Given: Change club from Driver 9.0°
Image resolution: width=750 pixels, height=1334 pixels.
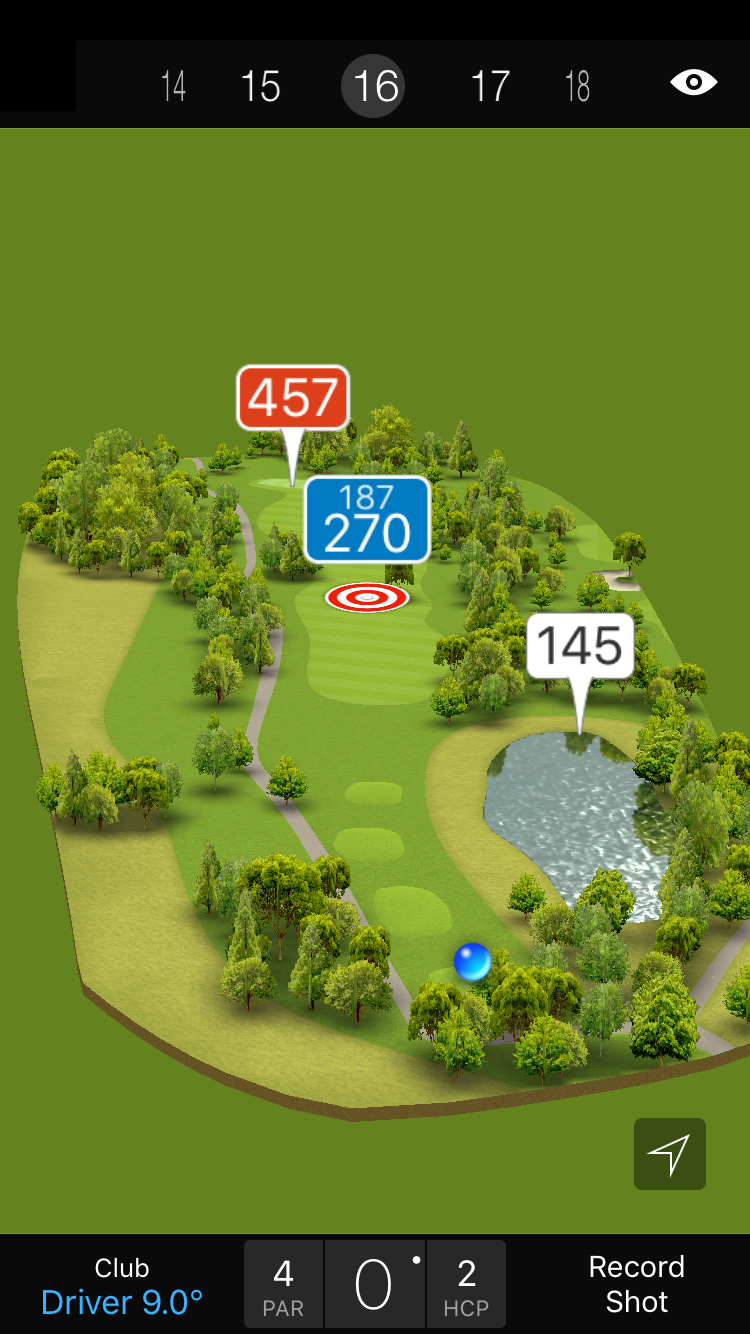Looking at the screenshot, I should (122, 1286).
